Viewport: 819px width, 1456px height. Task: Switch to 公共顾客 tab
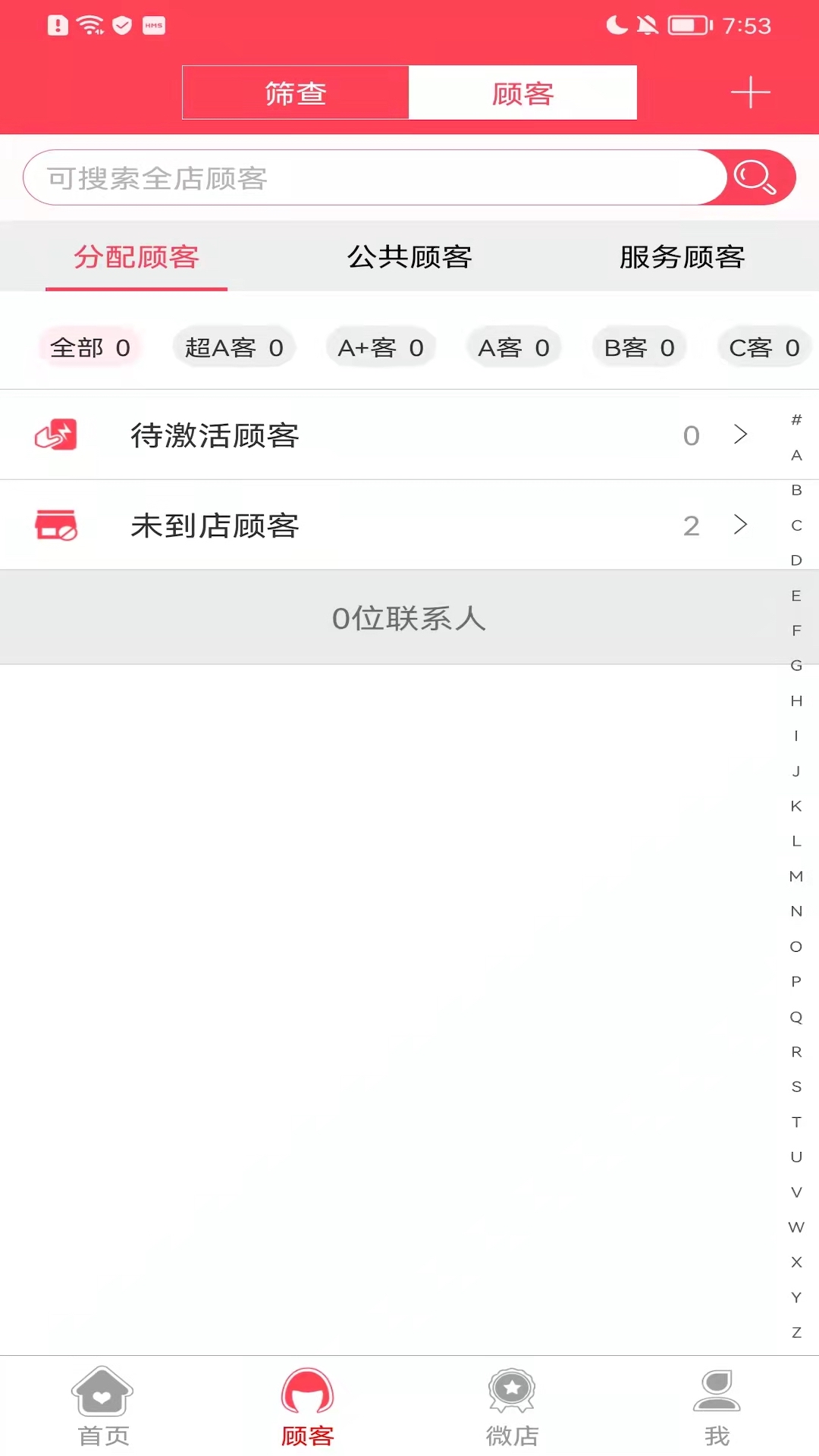pos(409,257)
